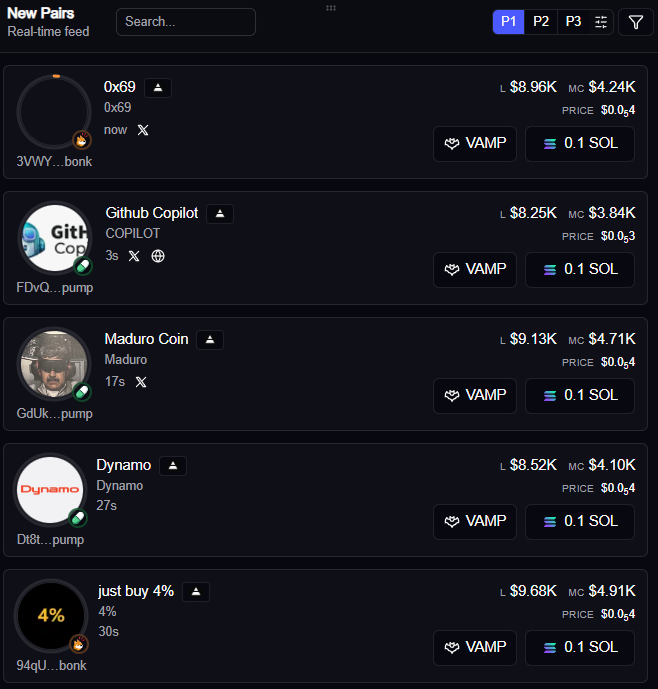Image resolution: width=658 pixels, height=689 pixels.
Task: Buy 0.1 SOL of Github Copilot
Action: coord(580,269)
